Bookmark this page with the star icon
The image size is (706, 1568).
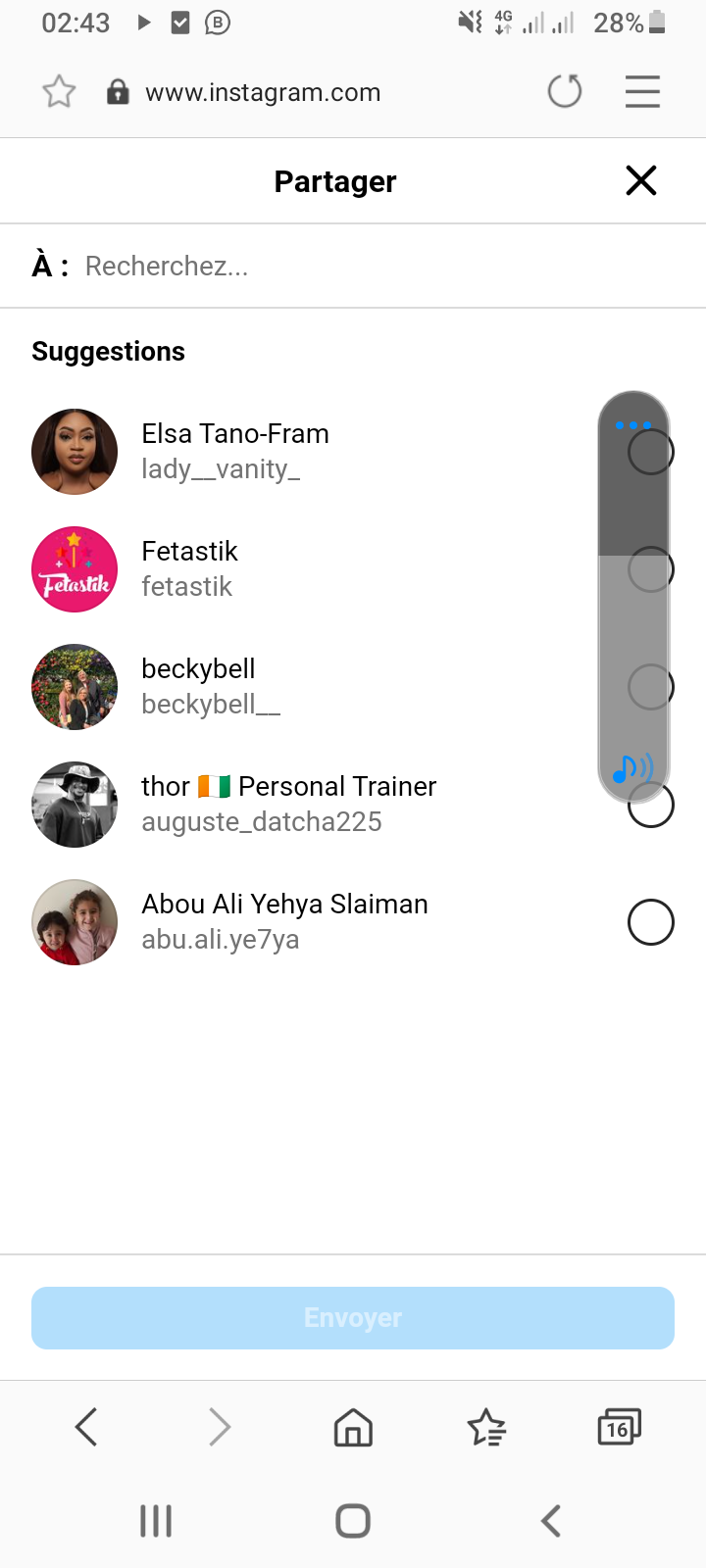tap(59, 92)
